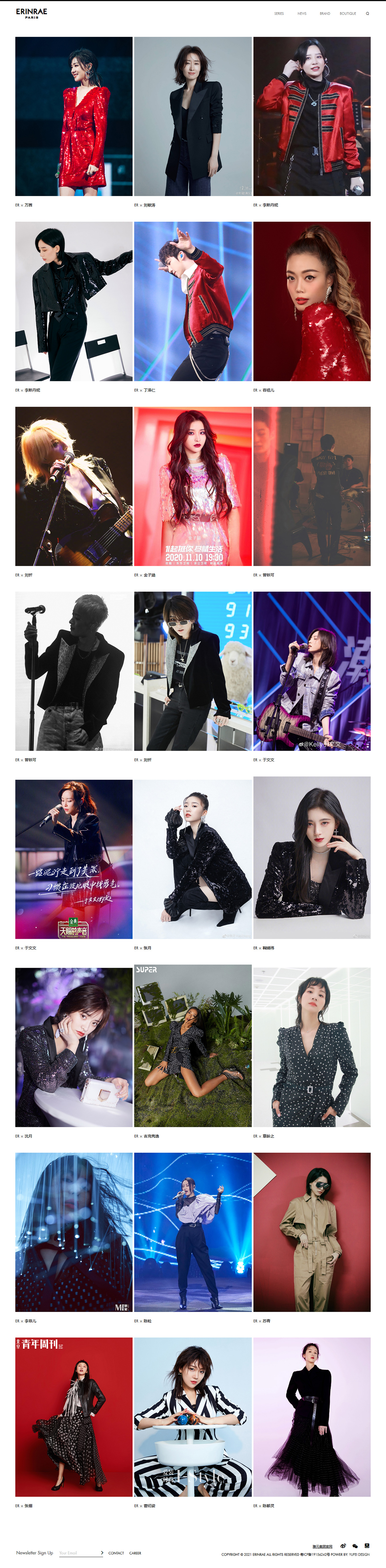View the ER × 苏青 khaki jumpsuit photo
The image size is (386, 1568).
[x=312, y=1232]
